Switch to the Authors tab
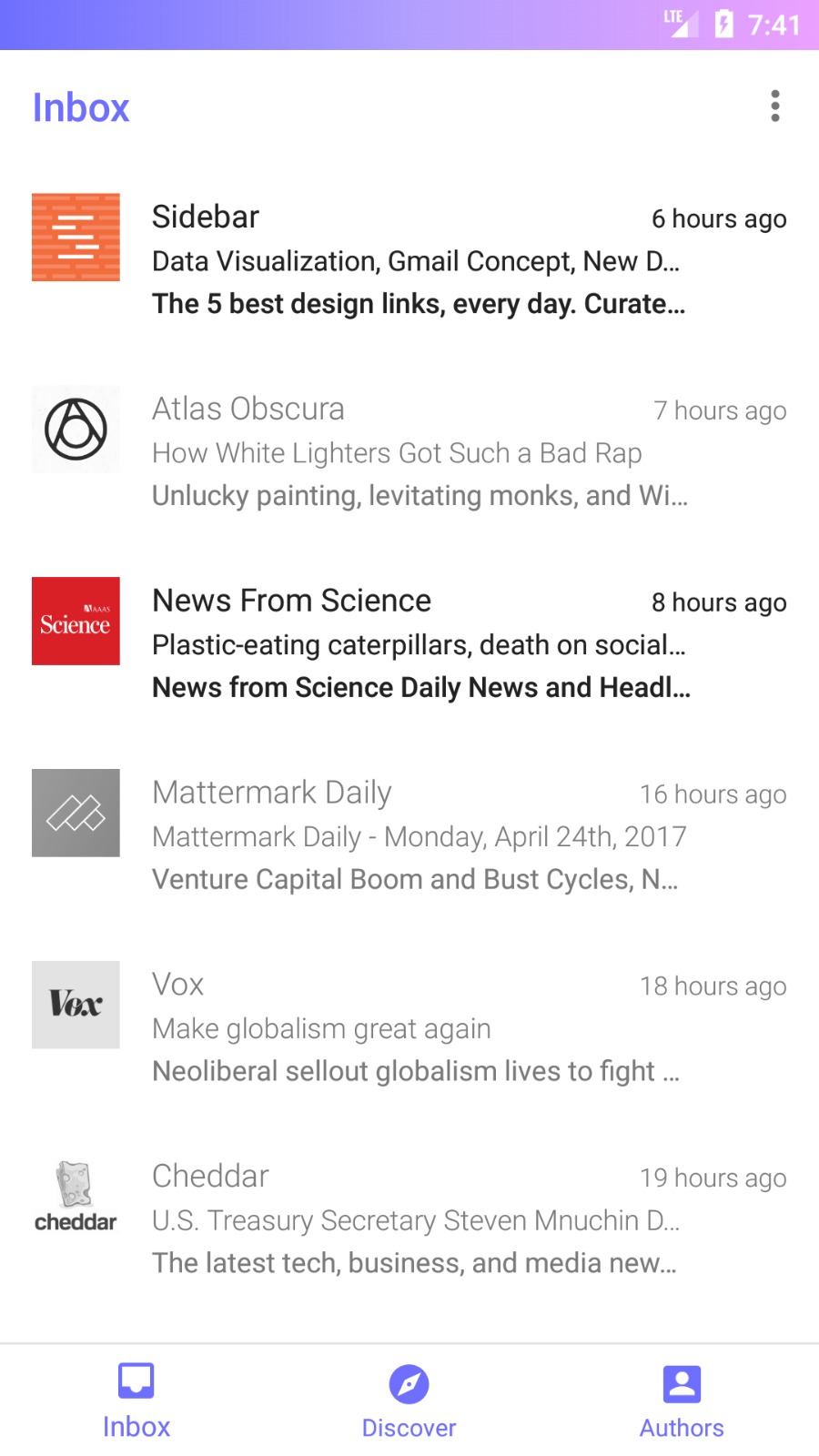 [682, 1401]
